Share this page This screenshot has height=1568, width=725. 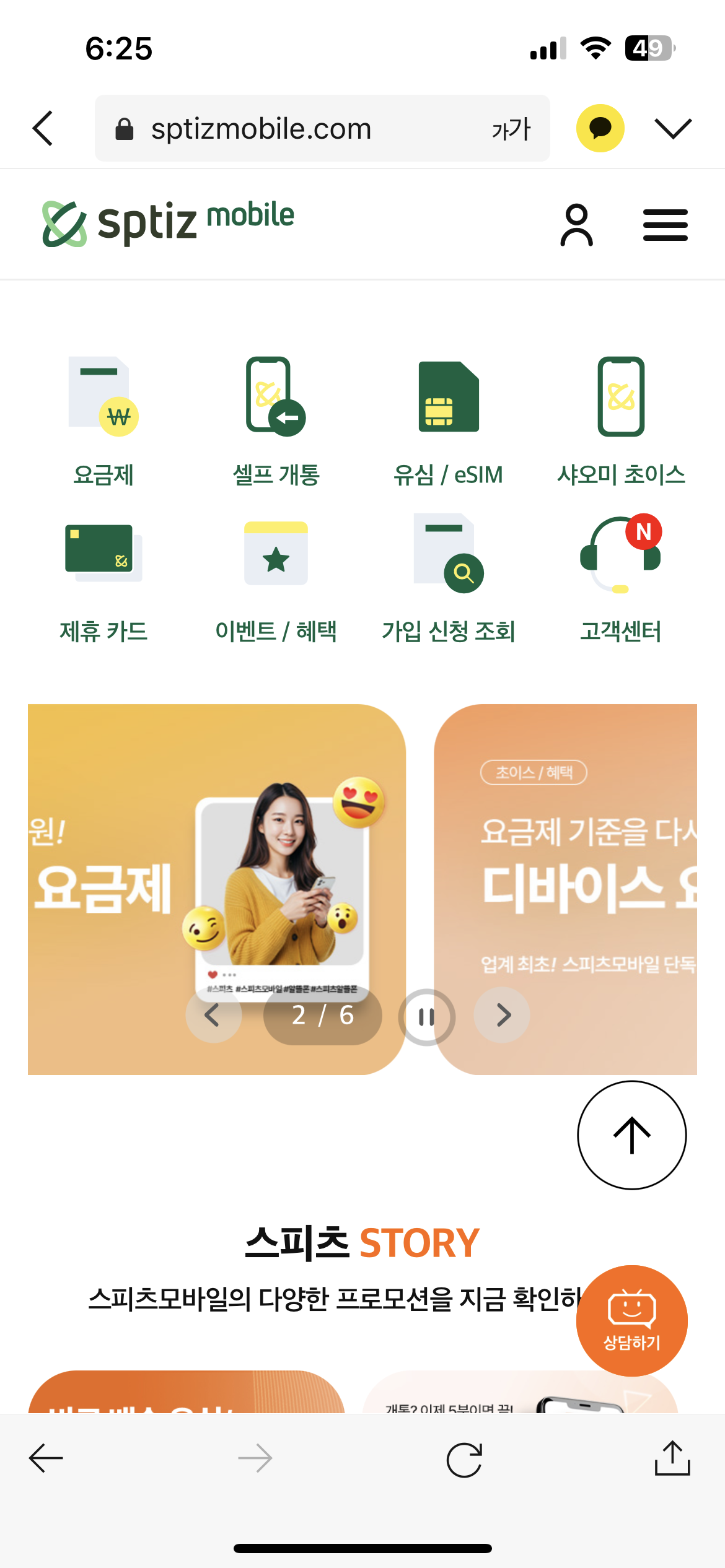(672, 1458)
